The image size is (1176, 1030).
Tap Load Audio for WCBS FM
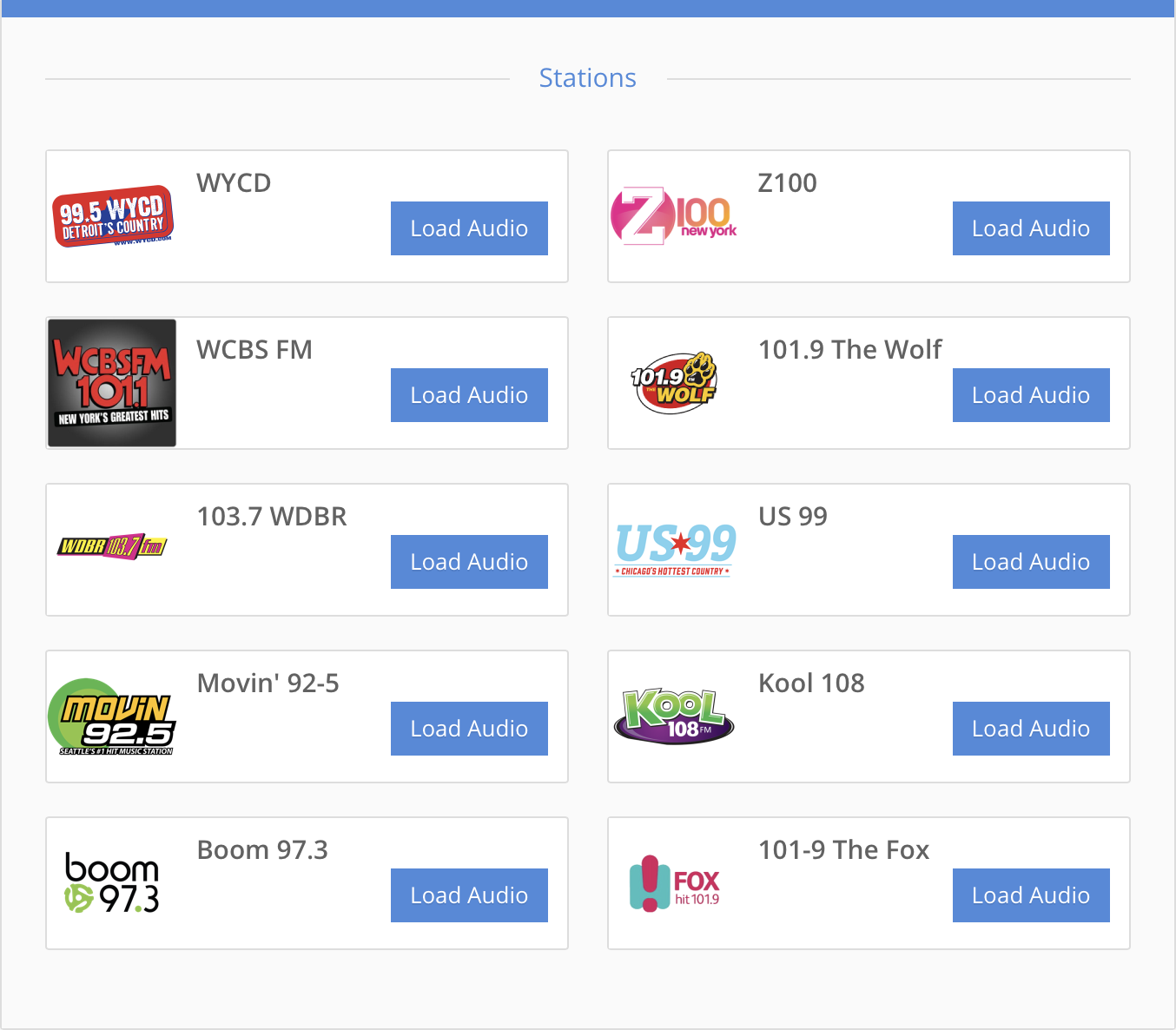coord(469,395)
